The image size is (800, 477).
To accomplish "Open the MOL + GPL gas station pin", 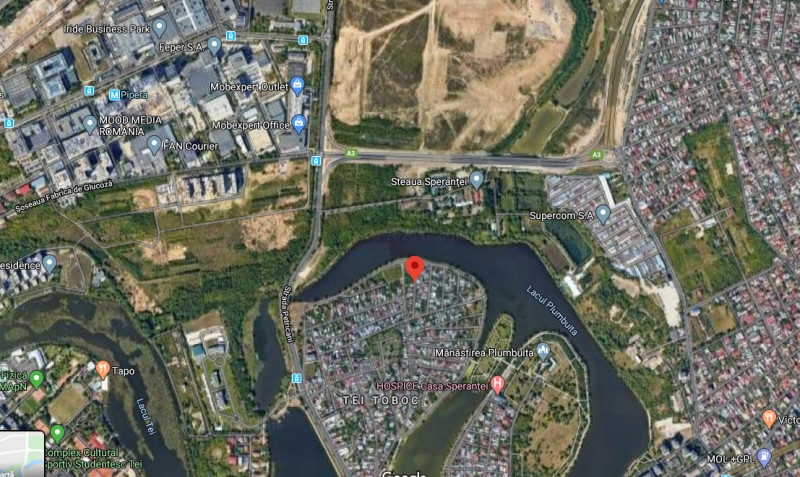I will pos(765,458).
